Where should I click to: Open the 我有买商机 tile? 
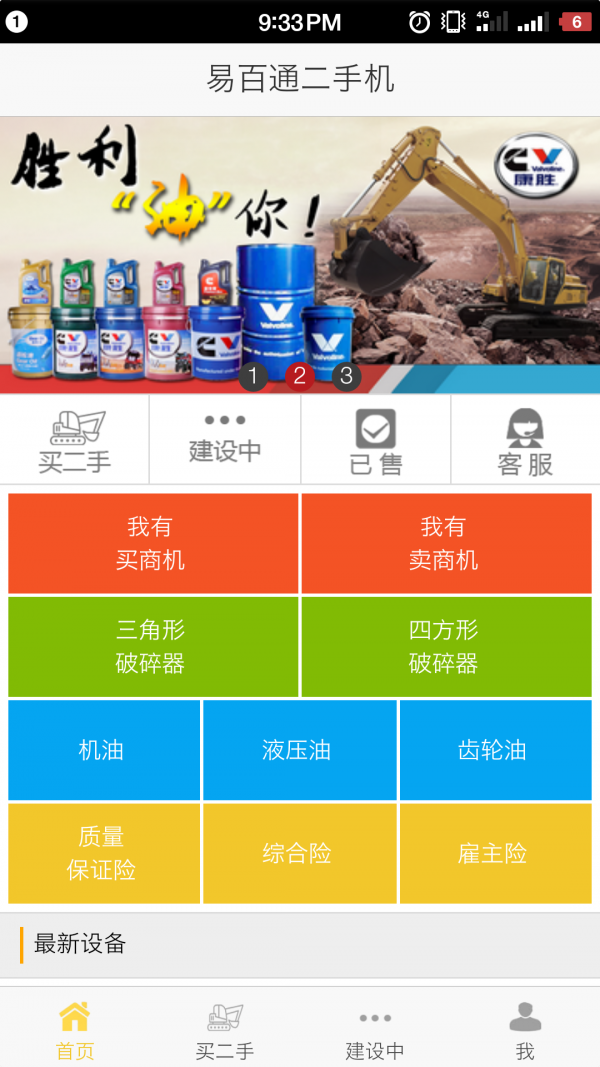coord(153,543)
